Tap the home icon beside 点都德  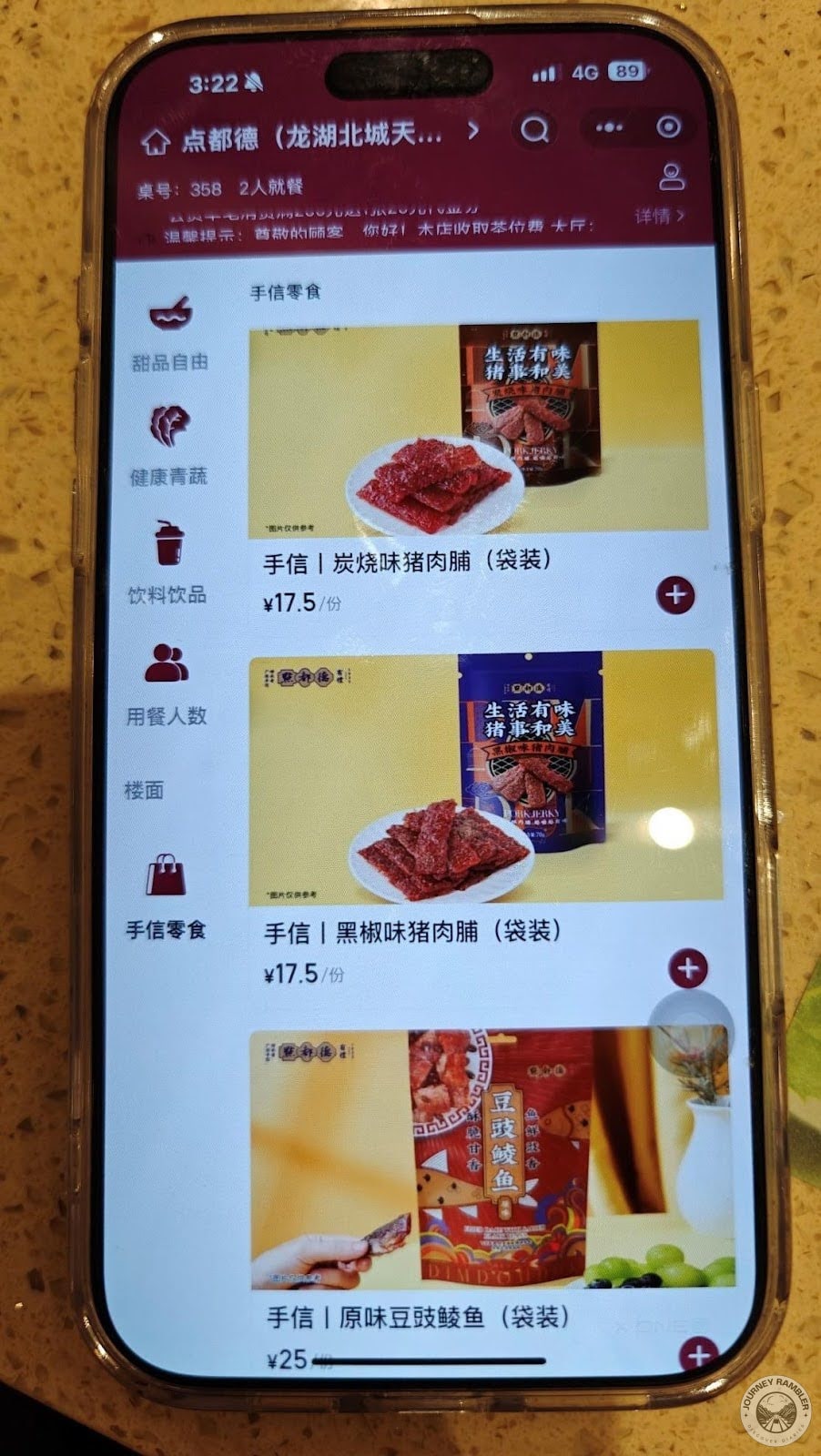click(x=157, y=141)
